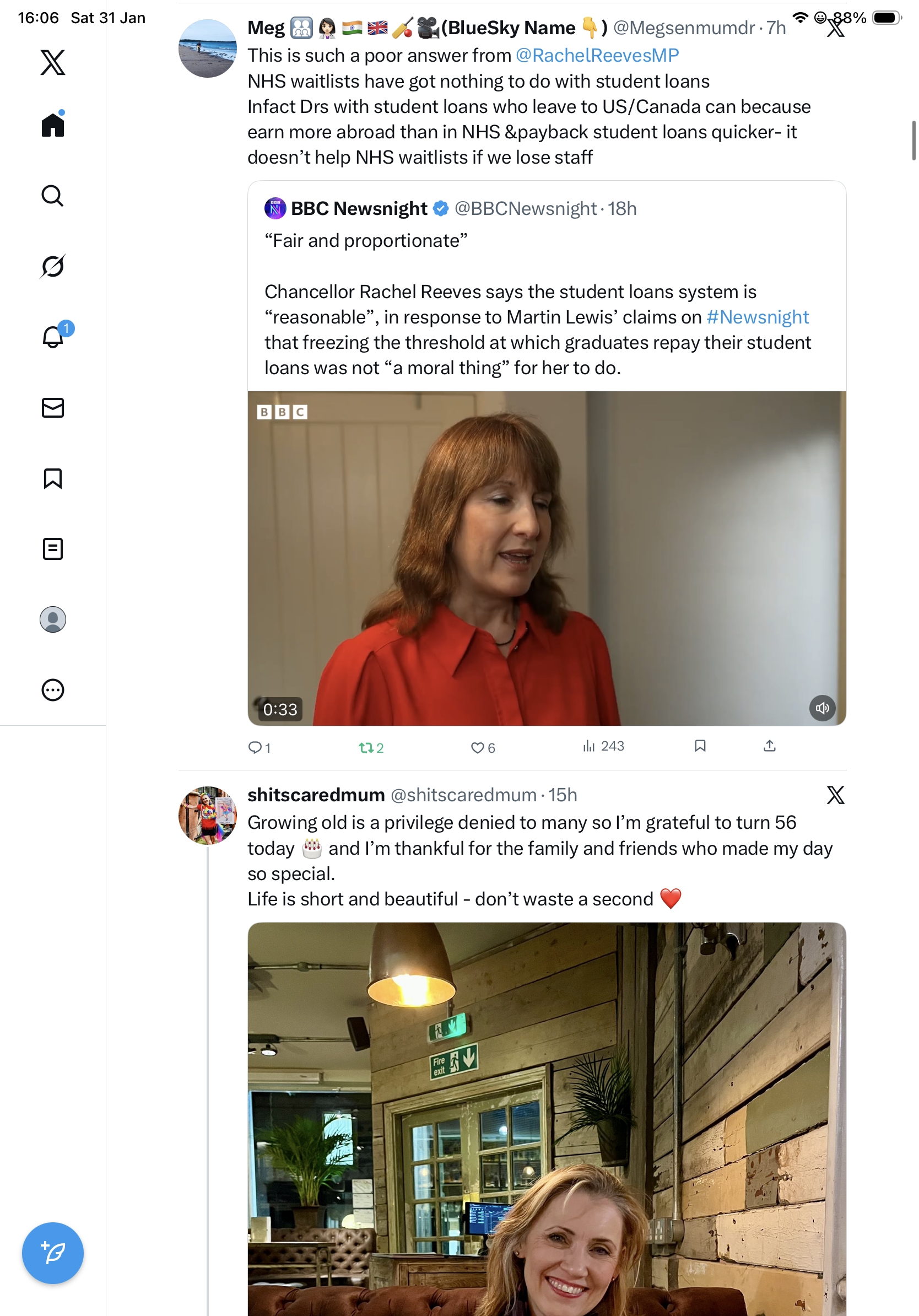919x1316 pixels.
Task: Share Meg's post
Action: (769, 746)
